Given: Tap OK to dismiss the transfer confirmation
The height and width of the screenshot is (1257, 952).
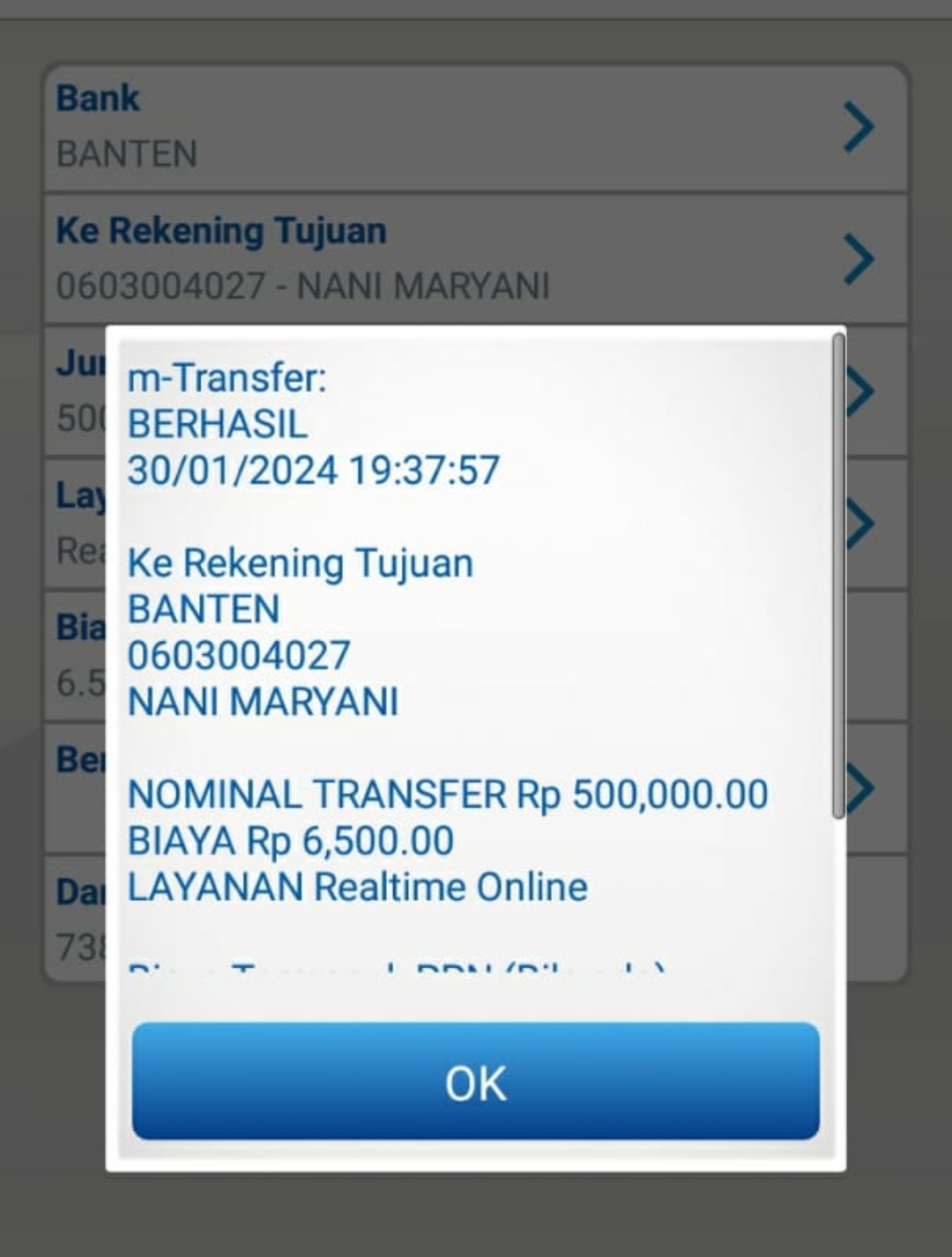Looking at the screenshot, I should coord(476,1082).
